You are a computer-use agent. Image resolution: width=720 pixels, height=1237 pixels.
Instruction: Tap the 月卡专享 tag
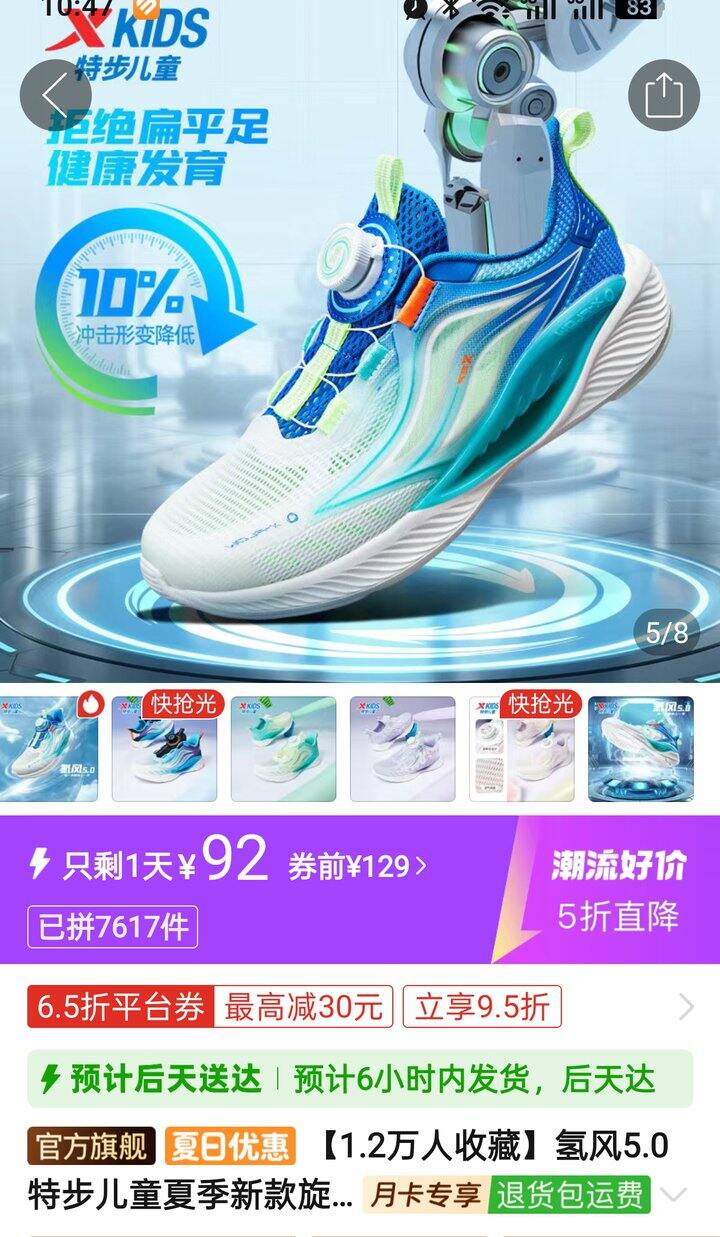427,1194
